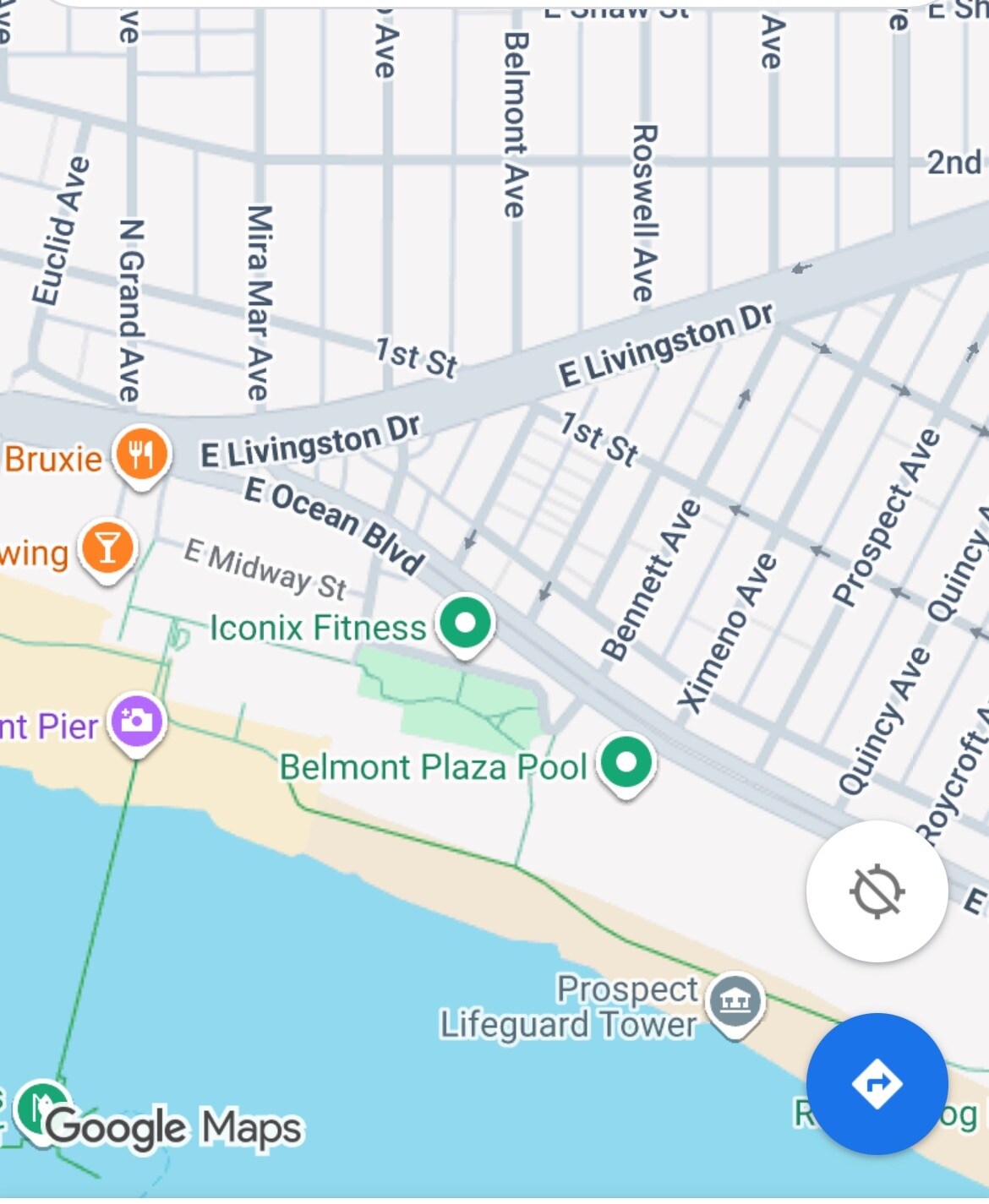
Task: Tap the Prospect Lifeguard Tower marker
Action: 735,1002
